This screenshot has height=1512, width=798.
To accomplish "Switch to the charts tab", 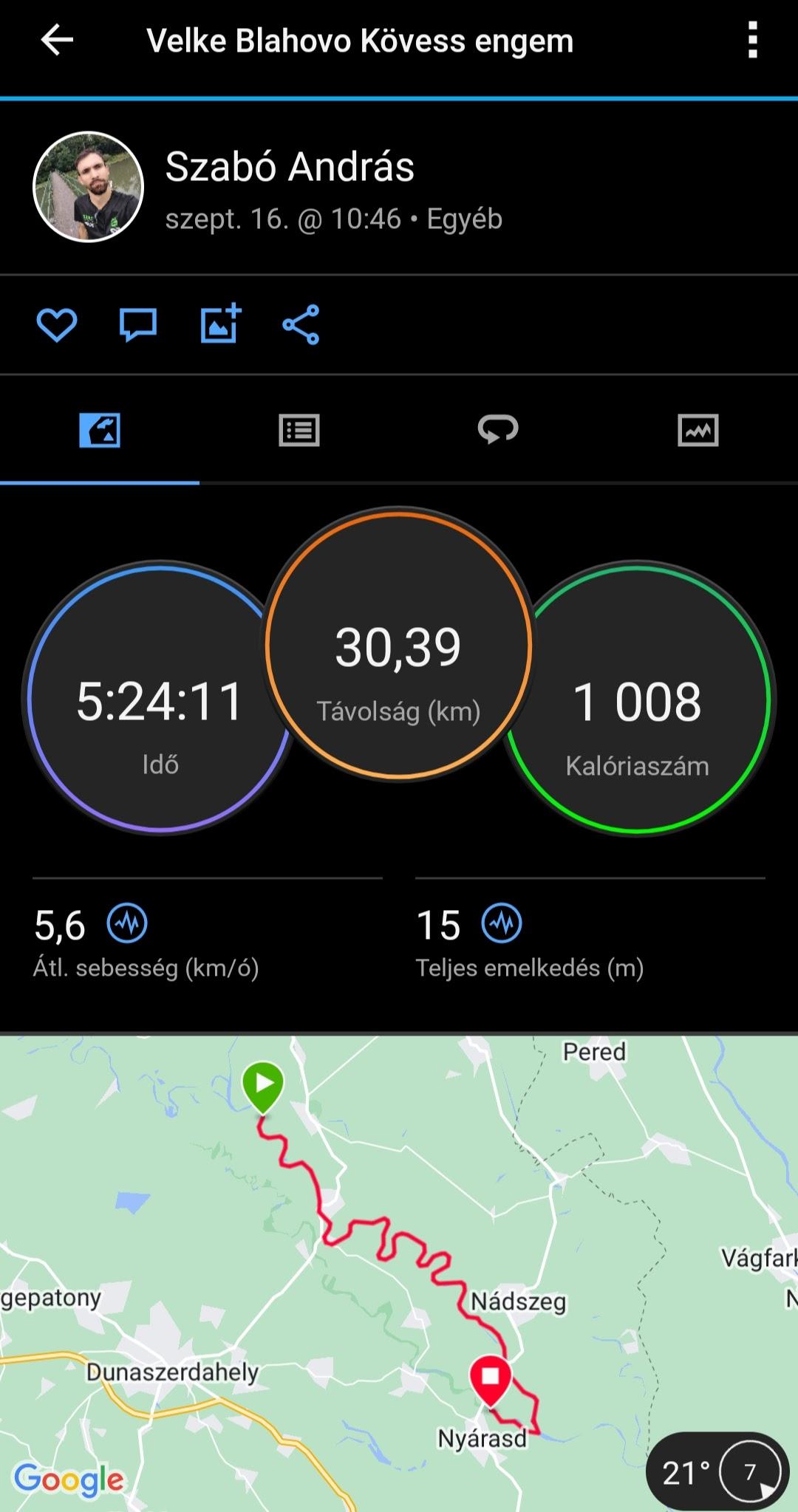I will 698,430.
